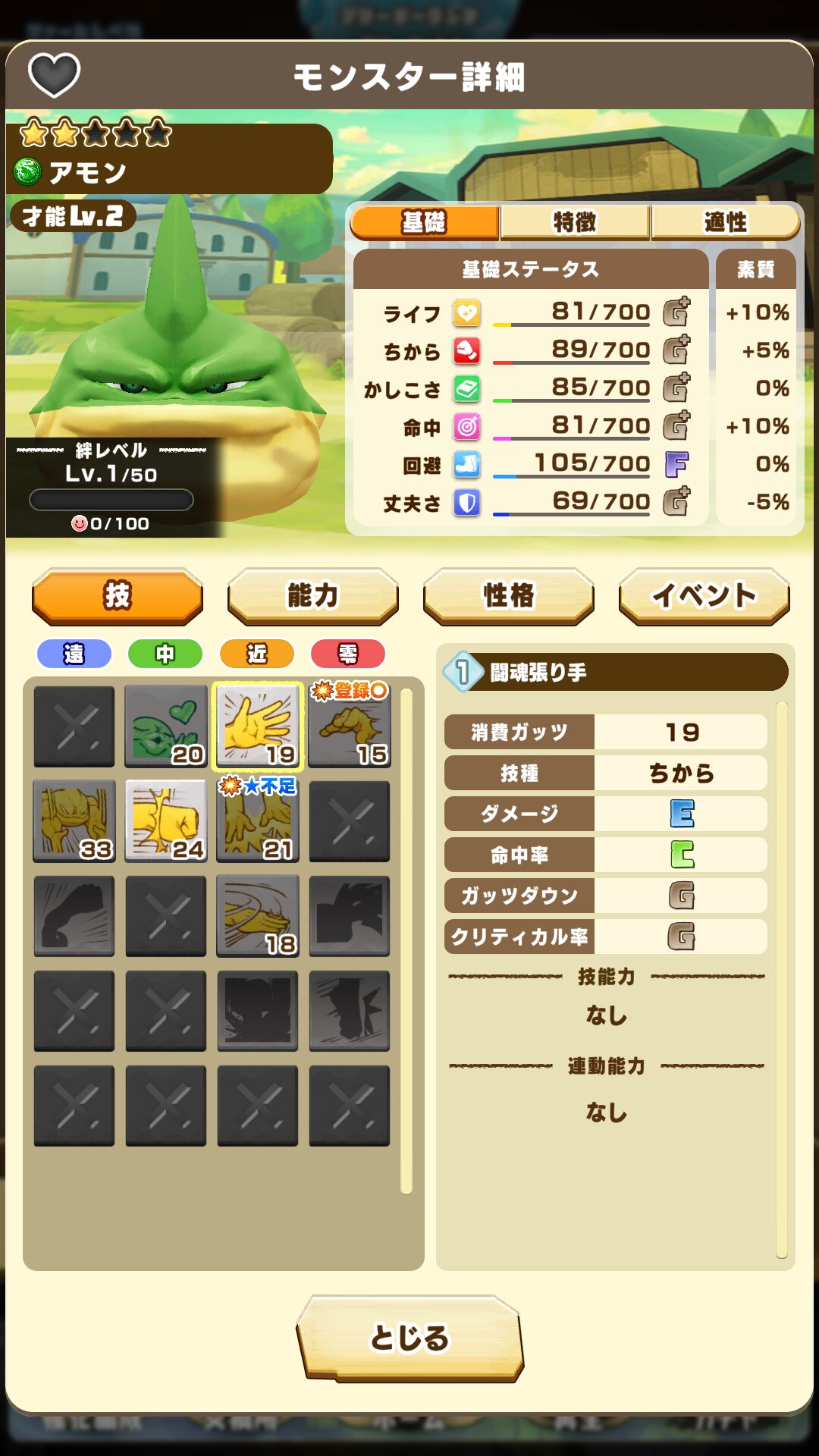819x1456 pixels.
Task: Select the ★不足 skill tile costing 21
Action: click(x=258, y=821)
